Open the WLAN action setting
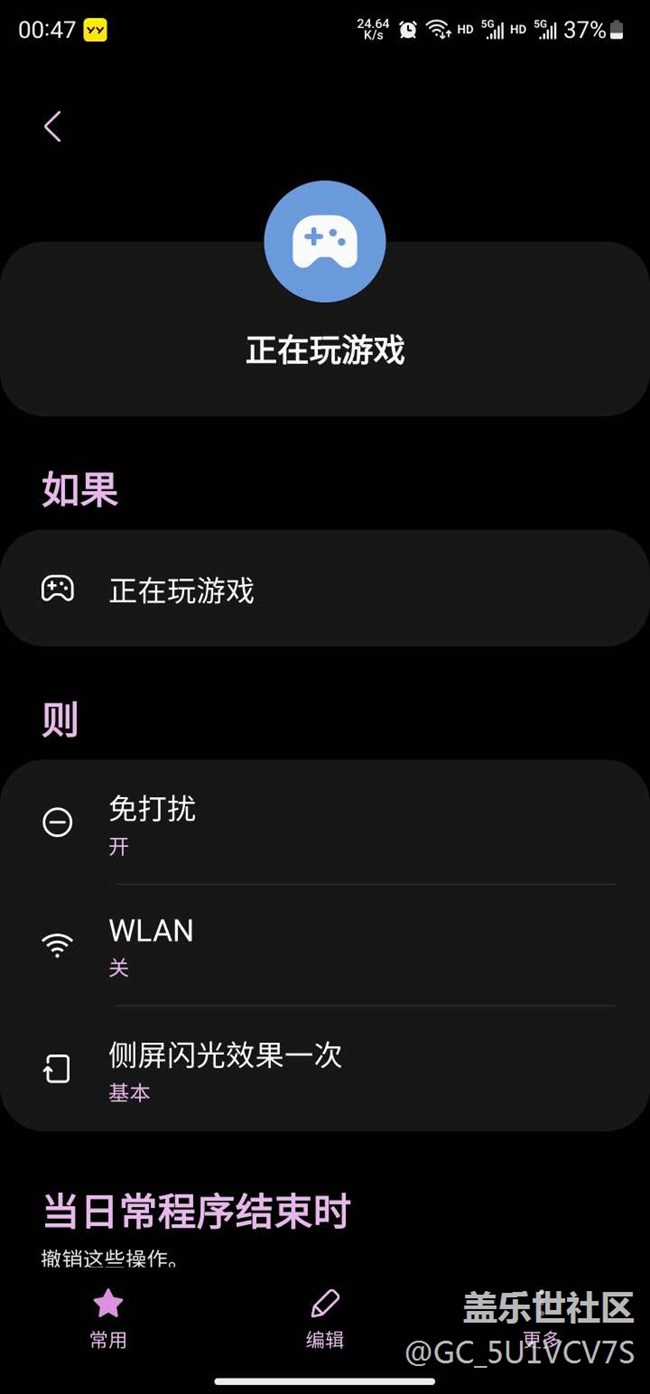Image resolution: width=650 pixels, height=1394 pixels. (325, 945)
